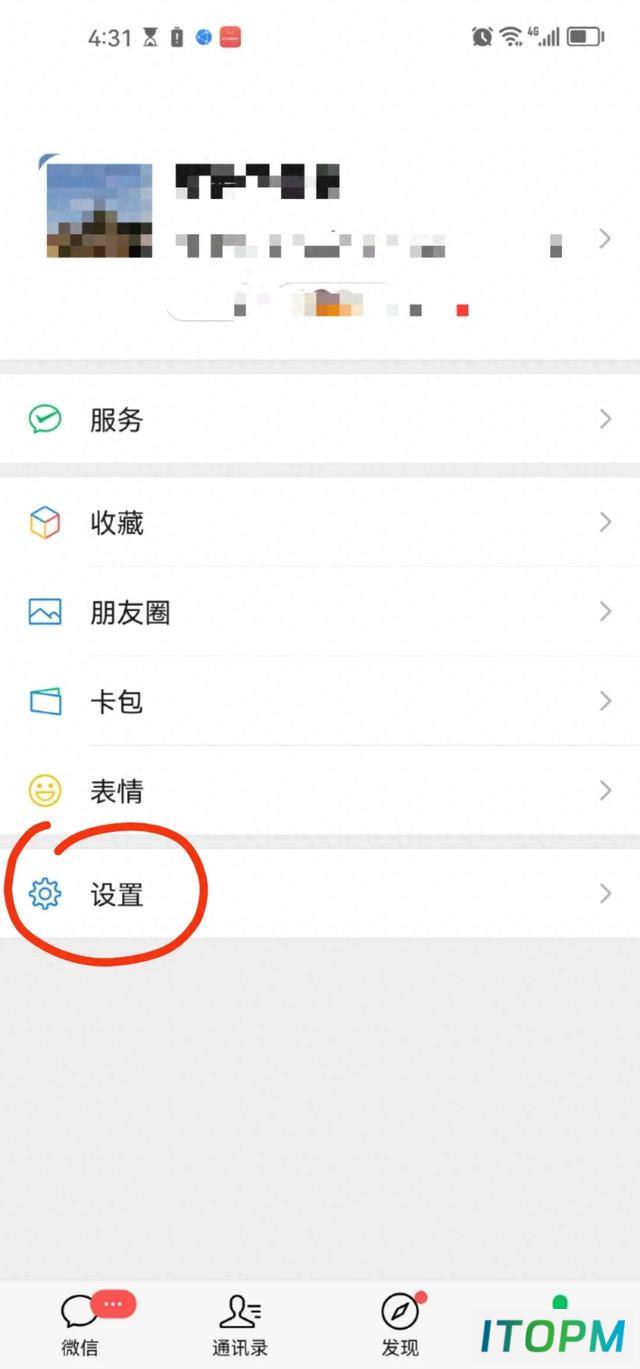The image size is (640, 1369).
Task: Open the 表情 stickers row
Action: 320,791
